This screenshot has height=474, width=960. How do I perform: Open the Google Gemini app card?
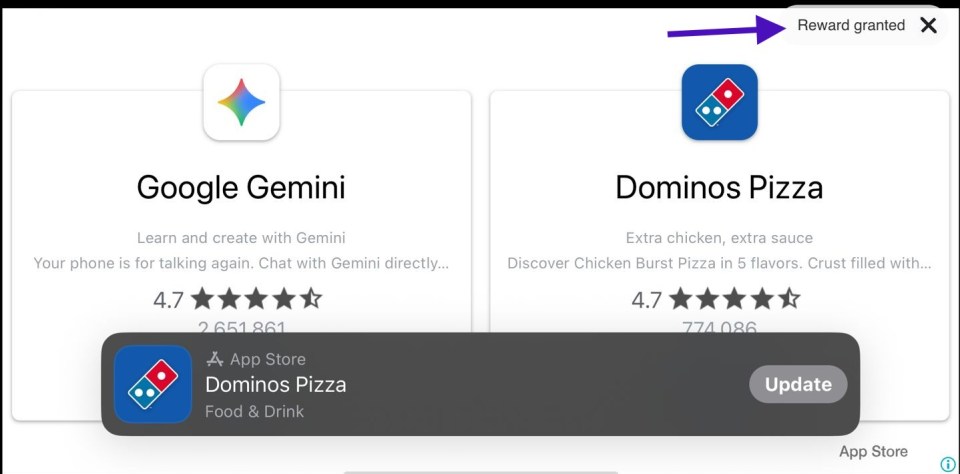pyautogui.click(x=241, y=187)
